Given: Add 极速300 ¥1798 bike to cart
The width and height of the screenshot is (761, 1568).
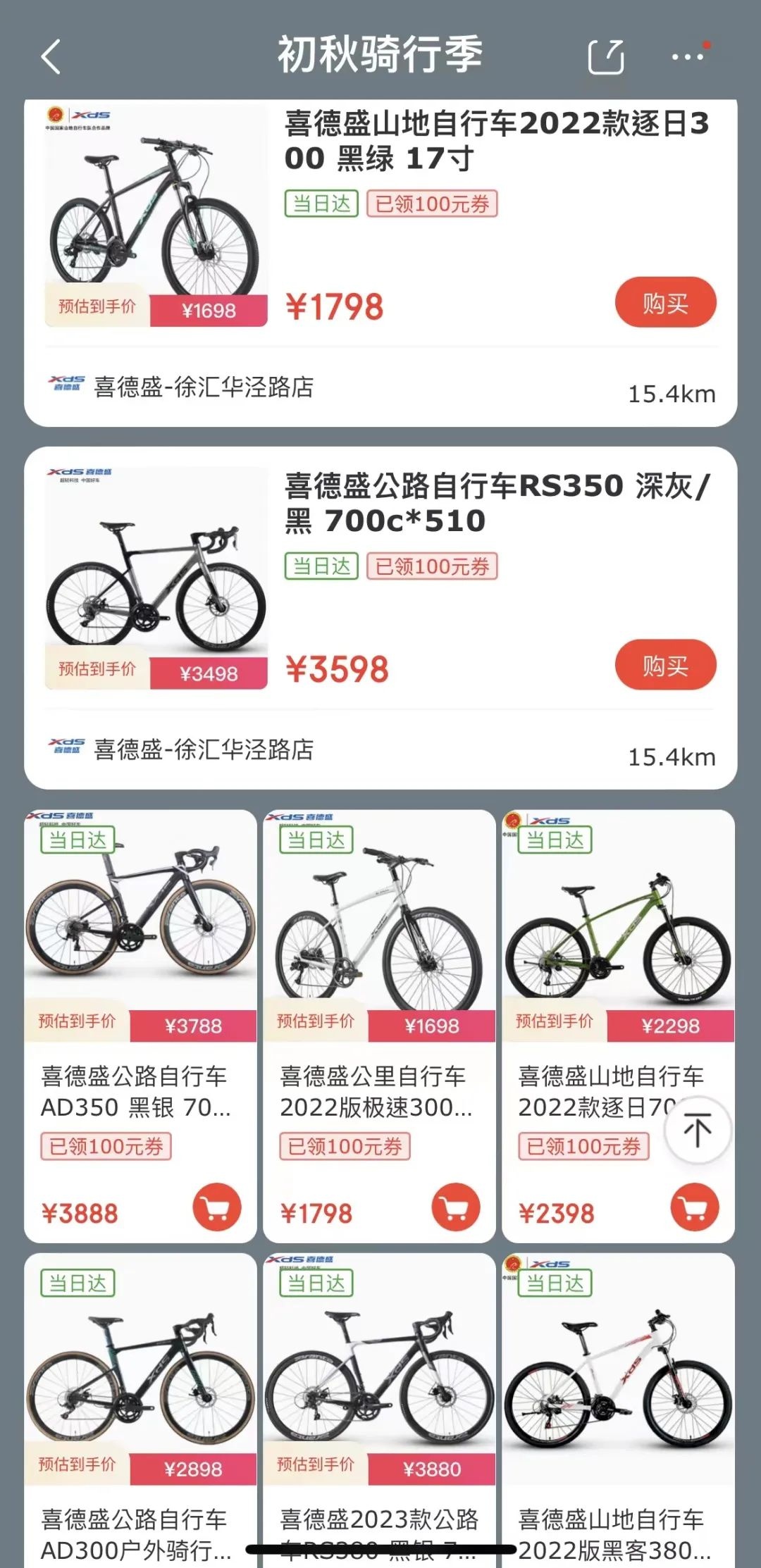Looking at the screenshot, I should pos(455,1207).
